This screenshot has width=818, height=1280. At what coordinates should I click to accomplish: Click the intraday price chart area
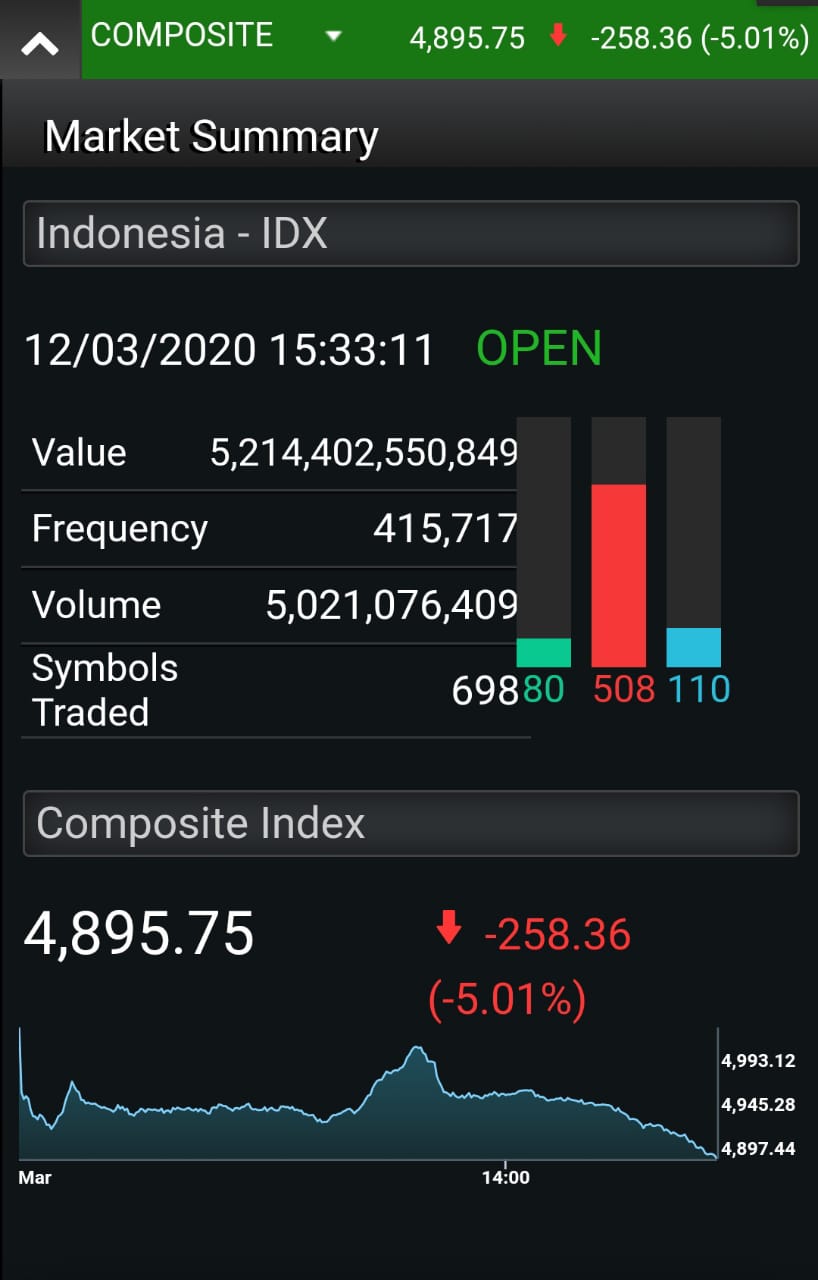tap(360, 1100)
